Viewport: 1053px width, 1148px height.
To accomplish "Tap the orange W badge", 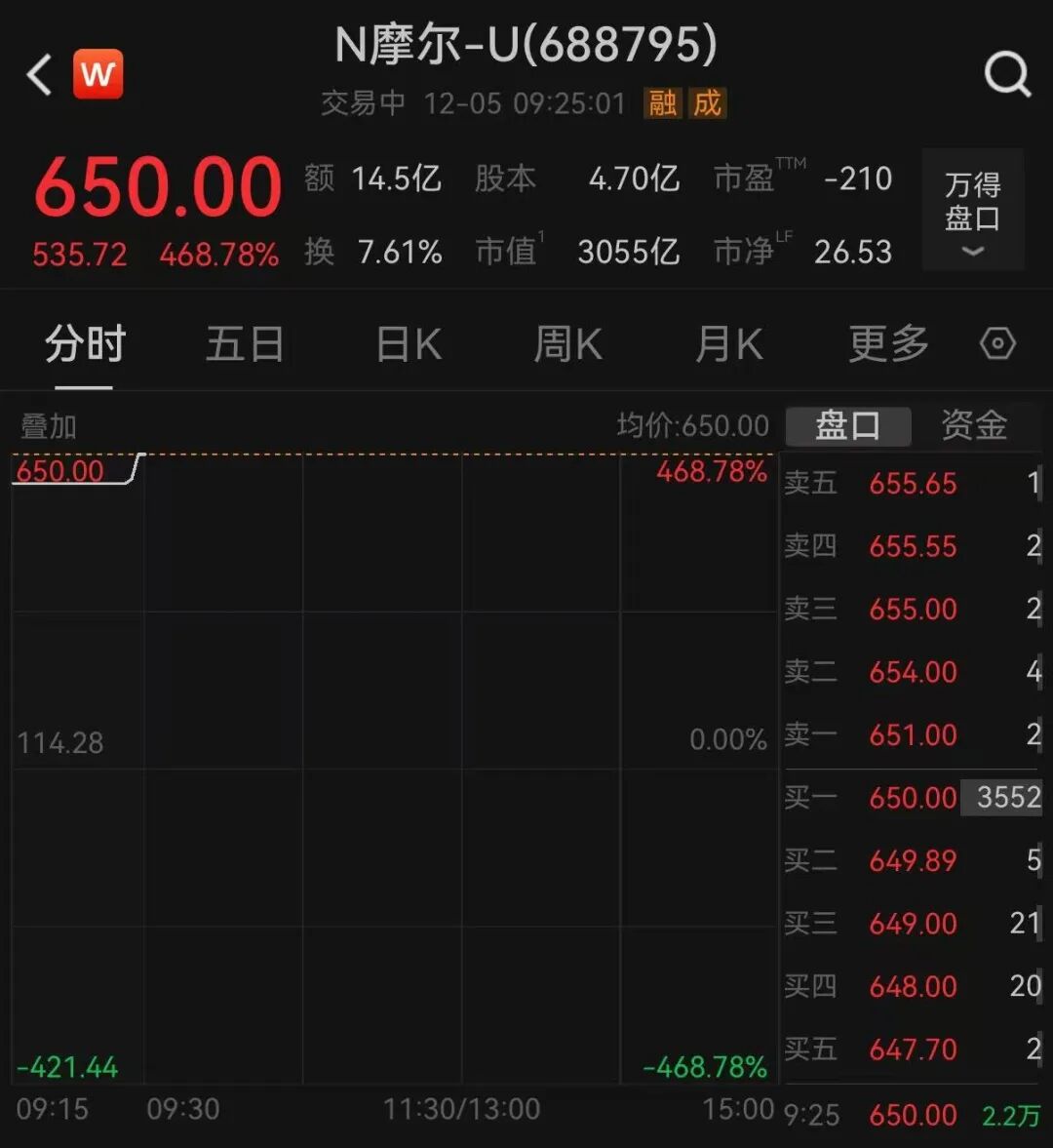I will 98,74.
